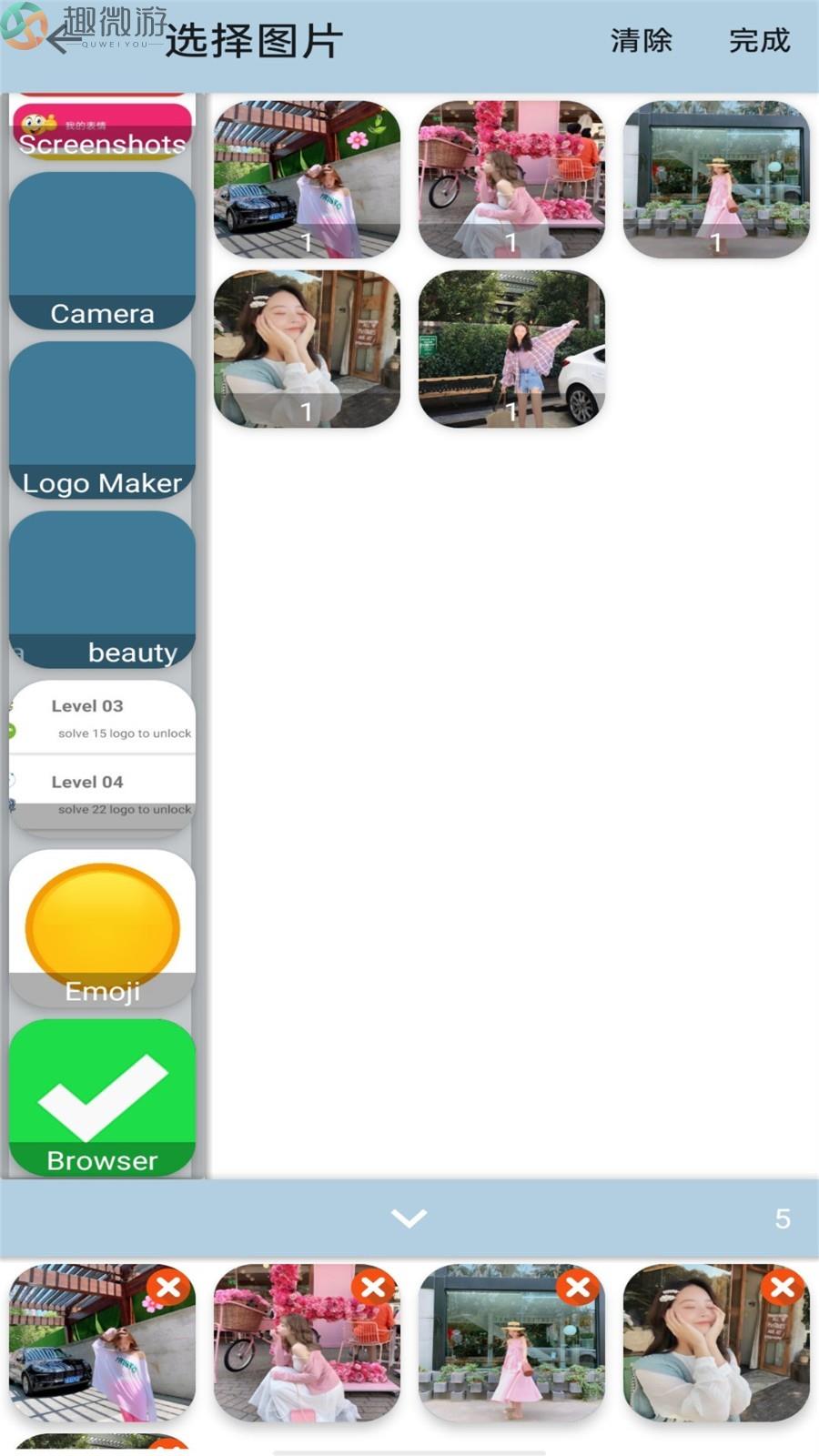Collapse the selected photos tray with the chevron
The width and height of the screenshot is (819, 1456).
coord(409,1218)
